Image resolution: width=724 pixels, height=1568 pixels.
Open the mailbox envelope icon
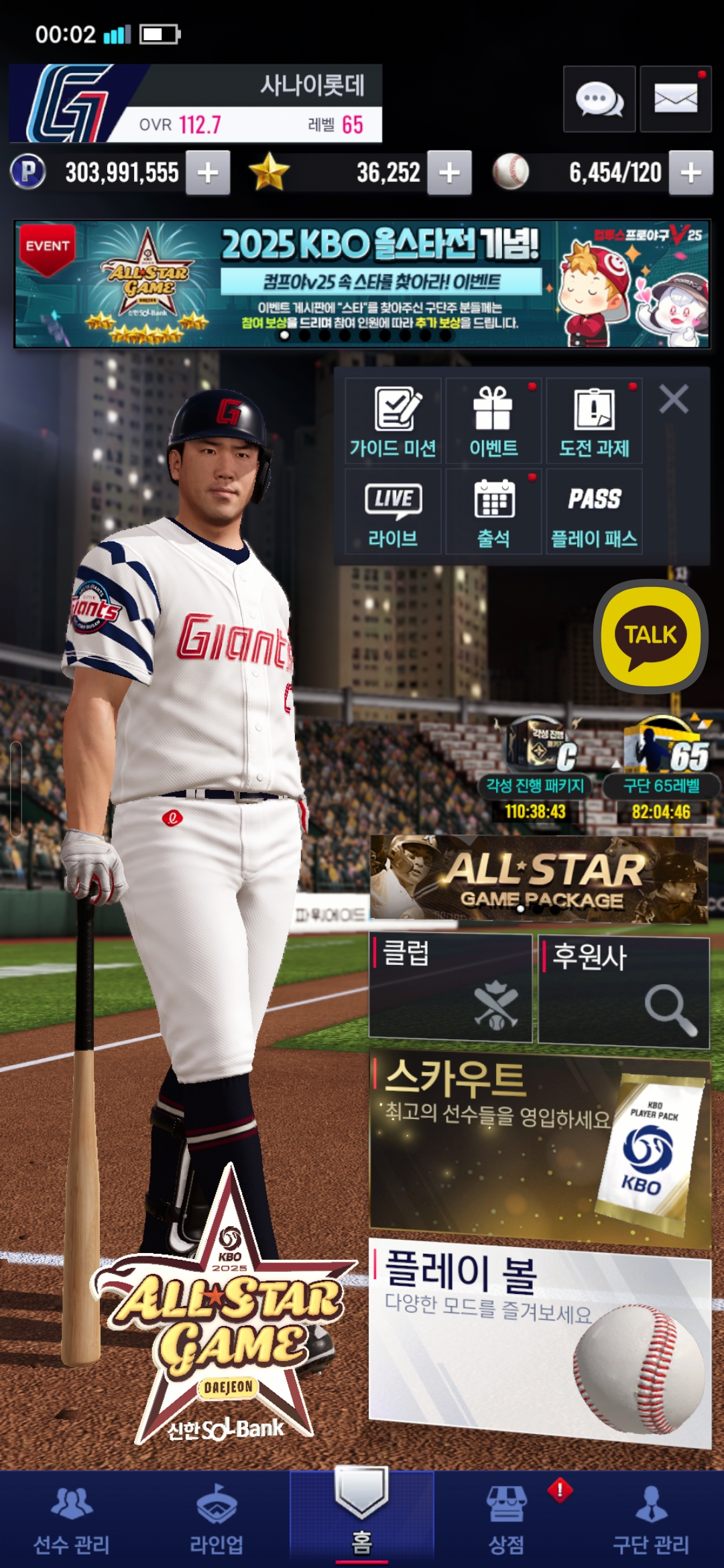pos(675,99)
